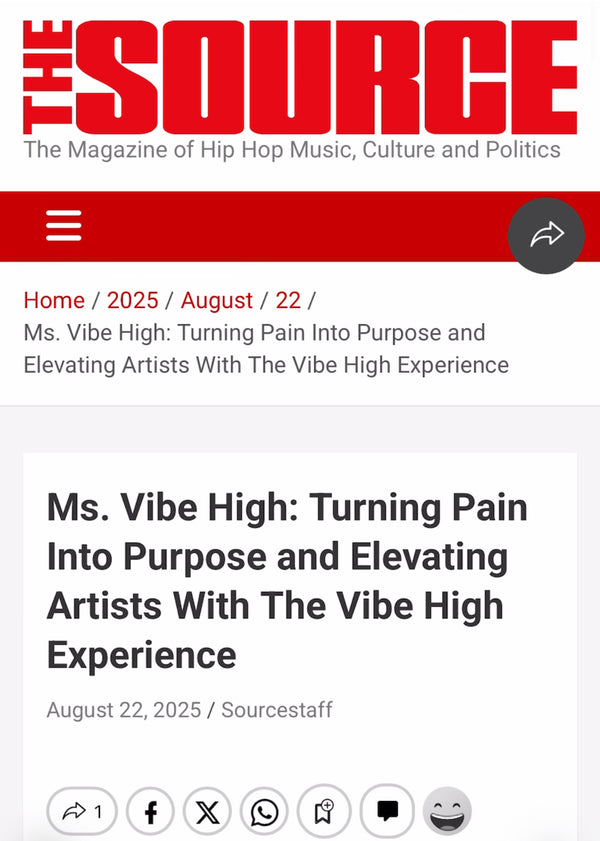Open the hamburger navigation menu
Viewport: 600px width, 841px height.
click(64, 226)
